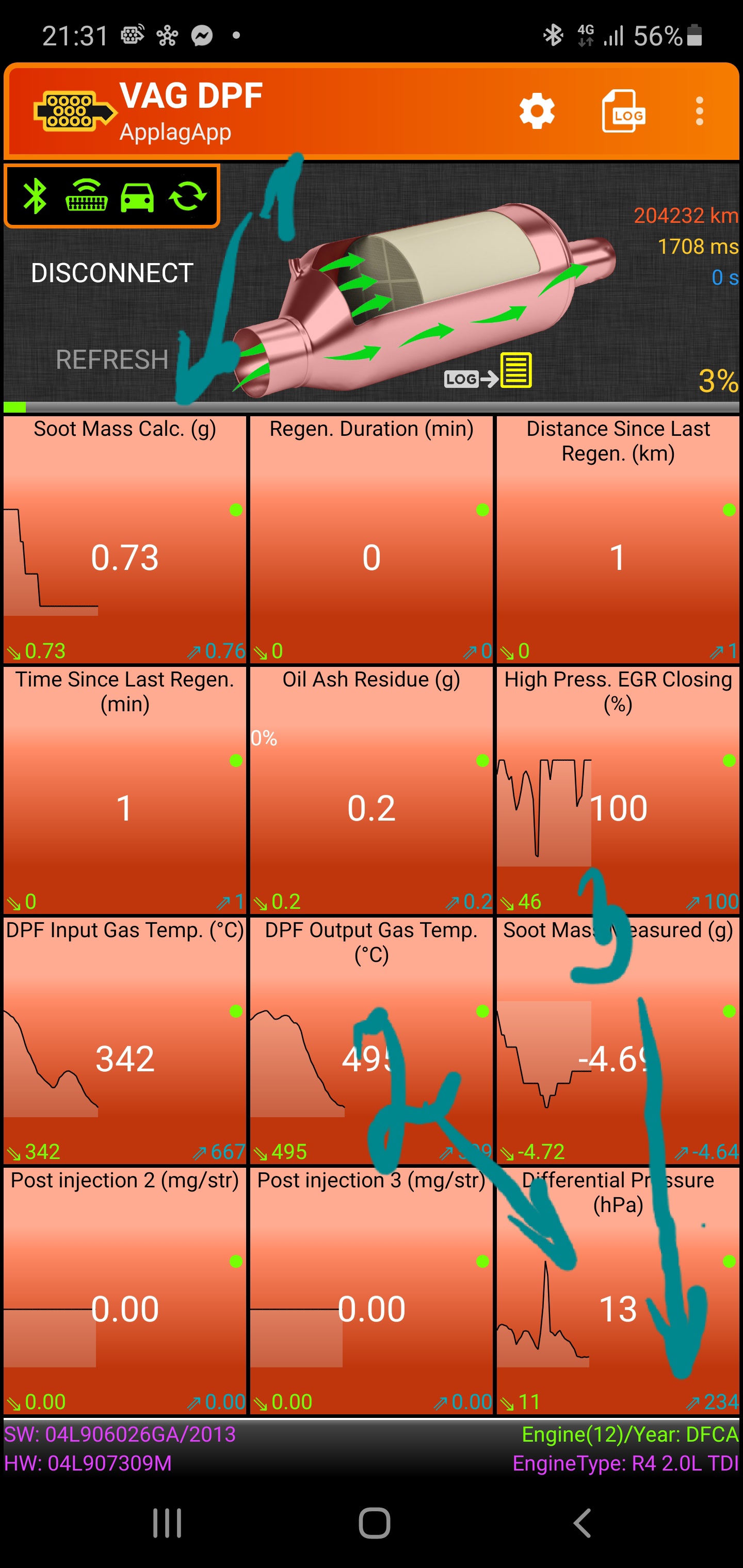Go back with the system back button
The image size is (743, 1568).
(582, 1523)
